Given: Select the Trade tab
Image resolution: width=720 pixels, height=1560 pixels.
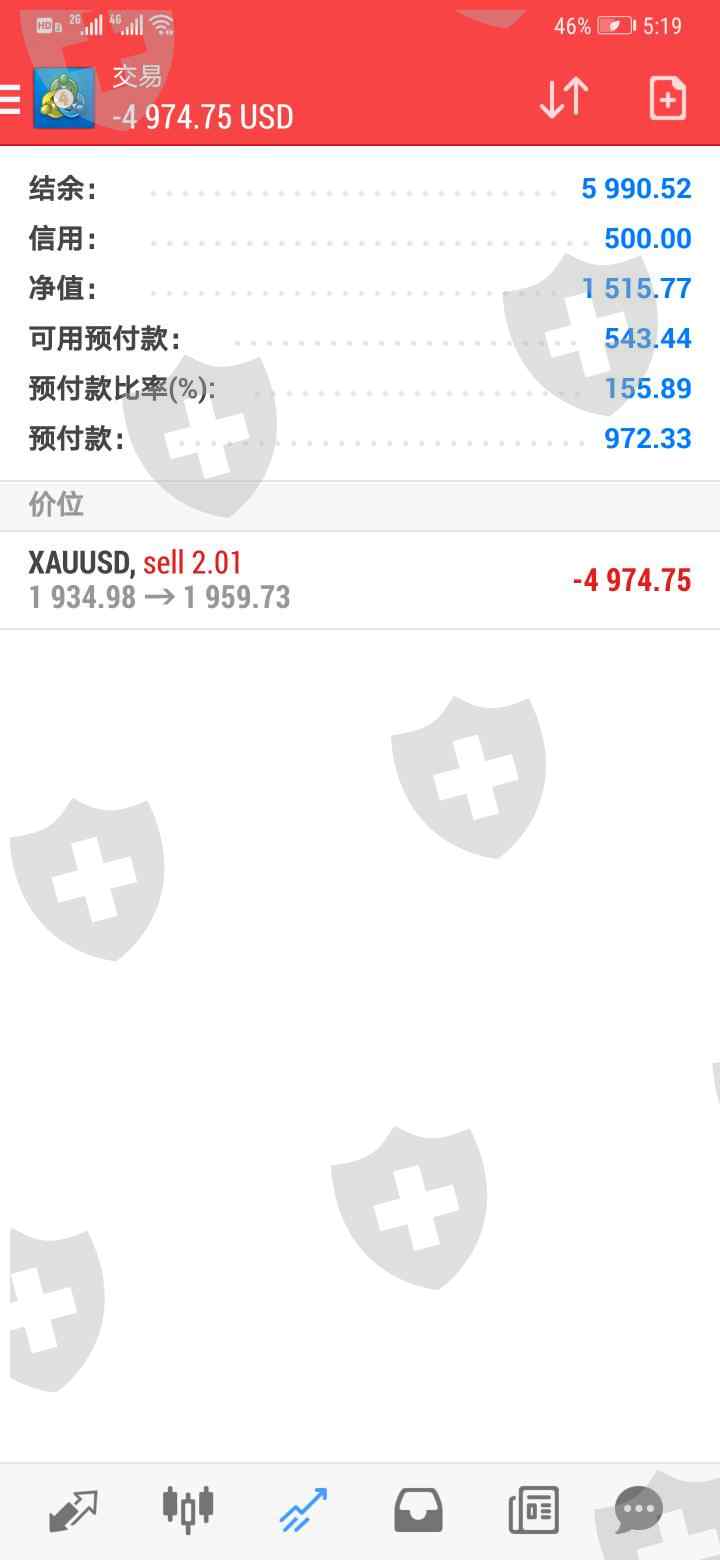Looking at the screenshot, I should 303,1510.
